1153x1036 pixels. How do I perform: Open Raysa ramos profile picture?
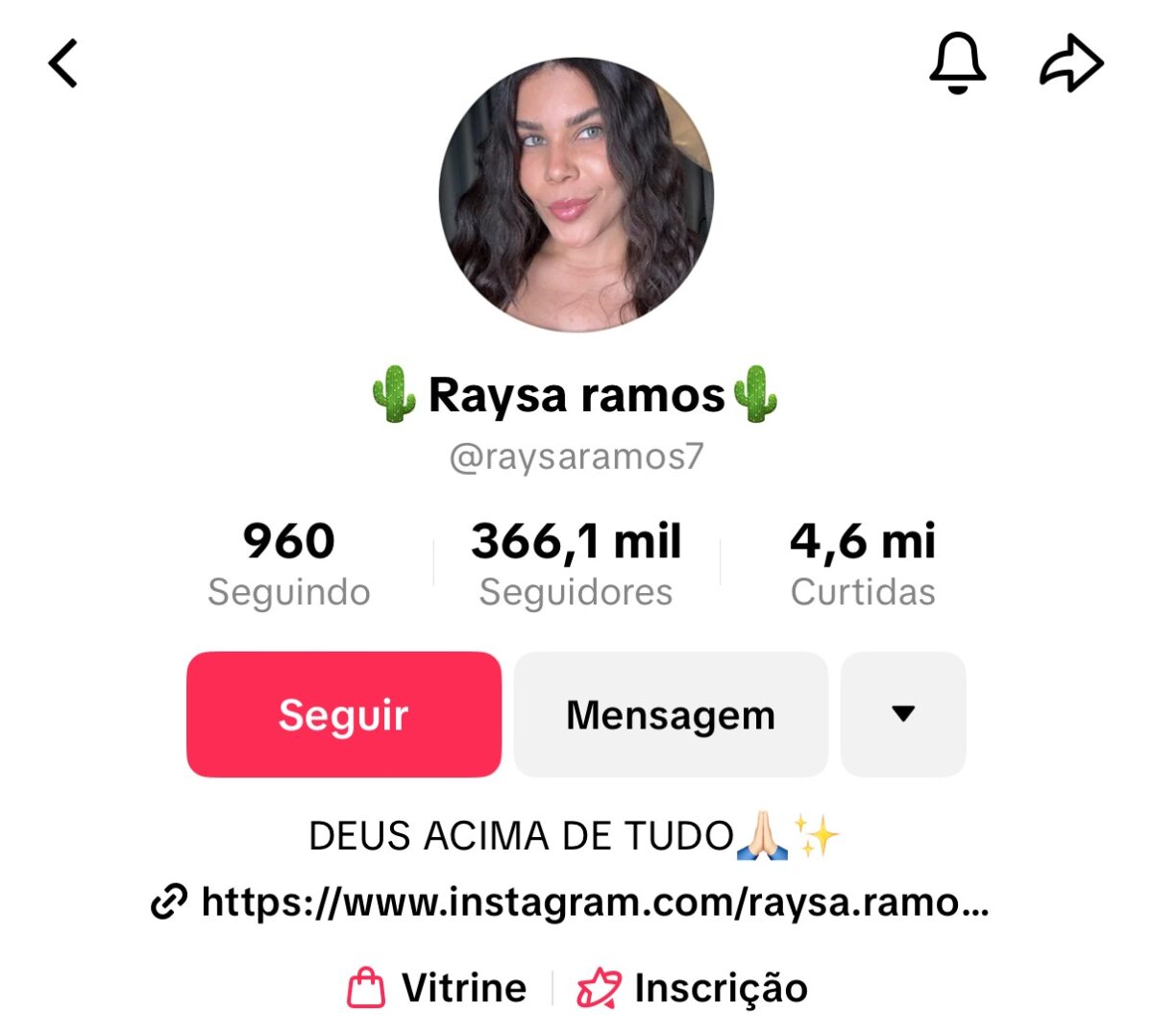tap(576, 195)
